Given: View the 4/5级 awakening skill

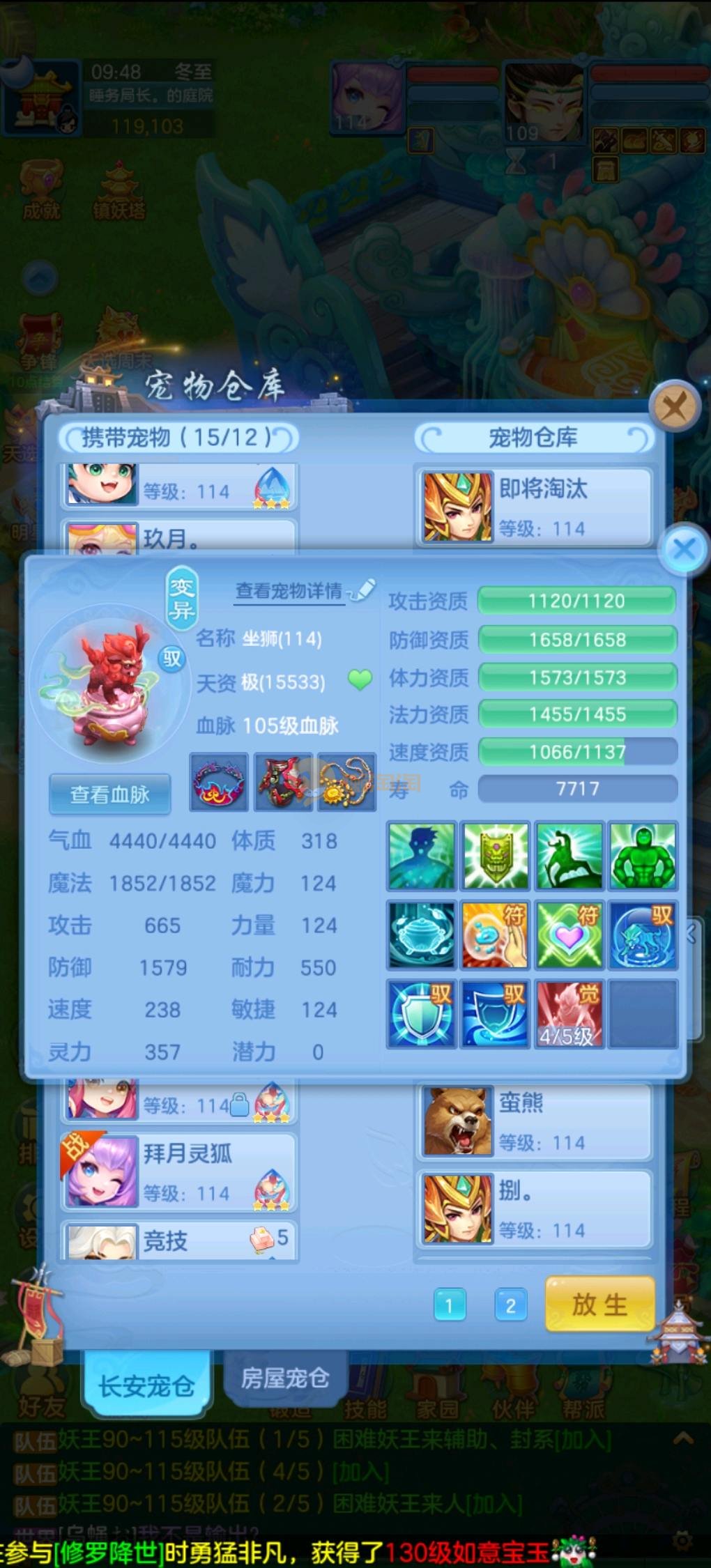Looking at the screenshot, I should pyautogui.click(x=568, y=1014).
